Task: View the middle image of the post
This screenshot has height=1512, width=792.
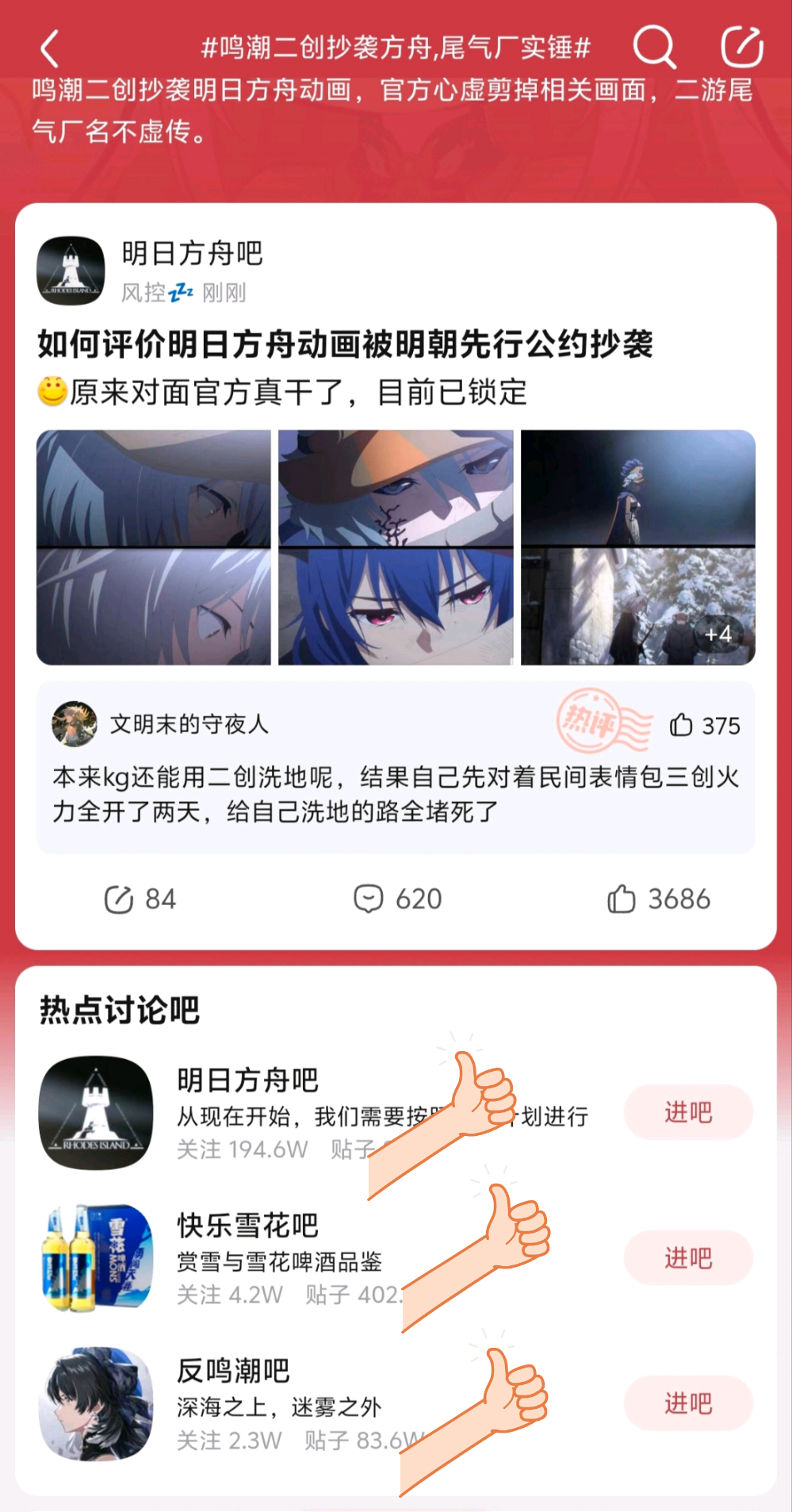Action: point(396,547)
